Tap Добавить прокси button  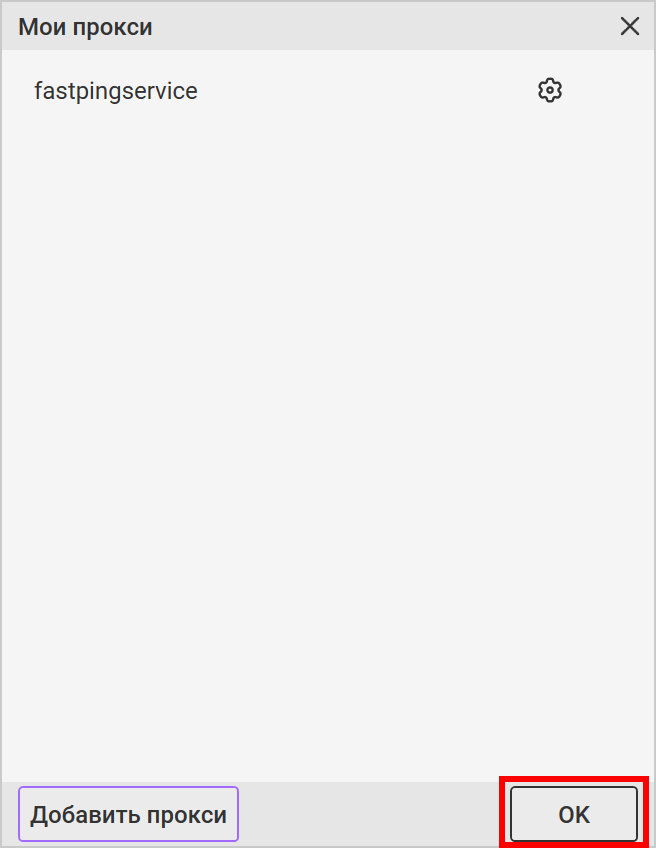click(128, 814)
